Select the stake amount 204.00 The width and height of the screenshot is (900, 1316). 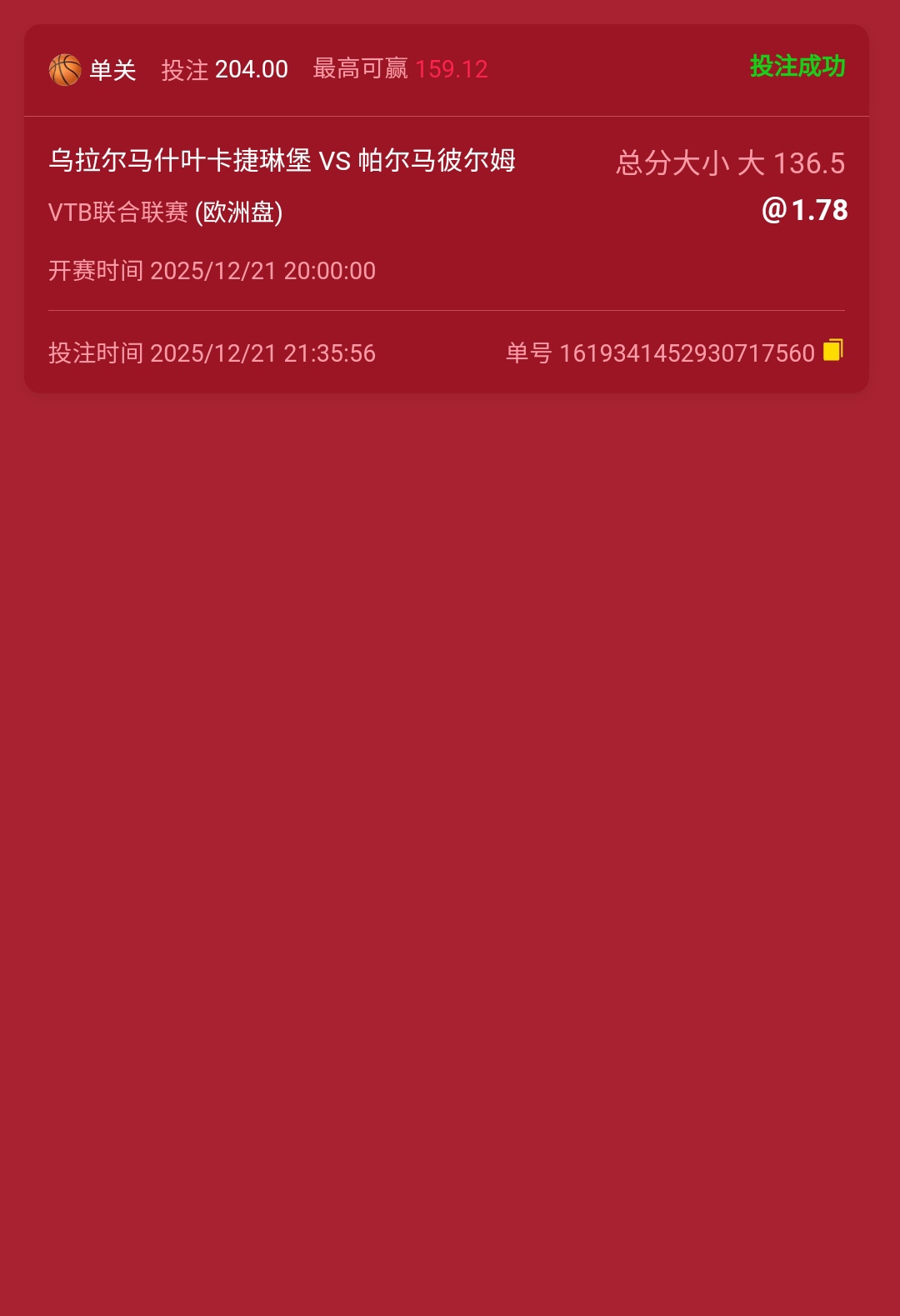pyautogui.click(x=251, y=70)
